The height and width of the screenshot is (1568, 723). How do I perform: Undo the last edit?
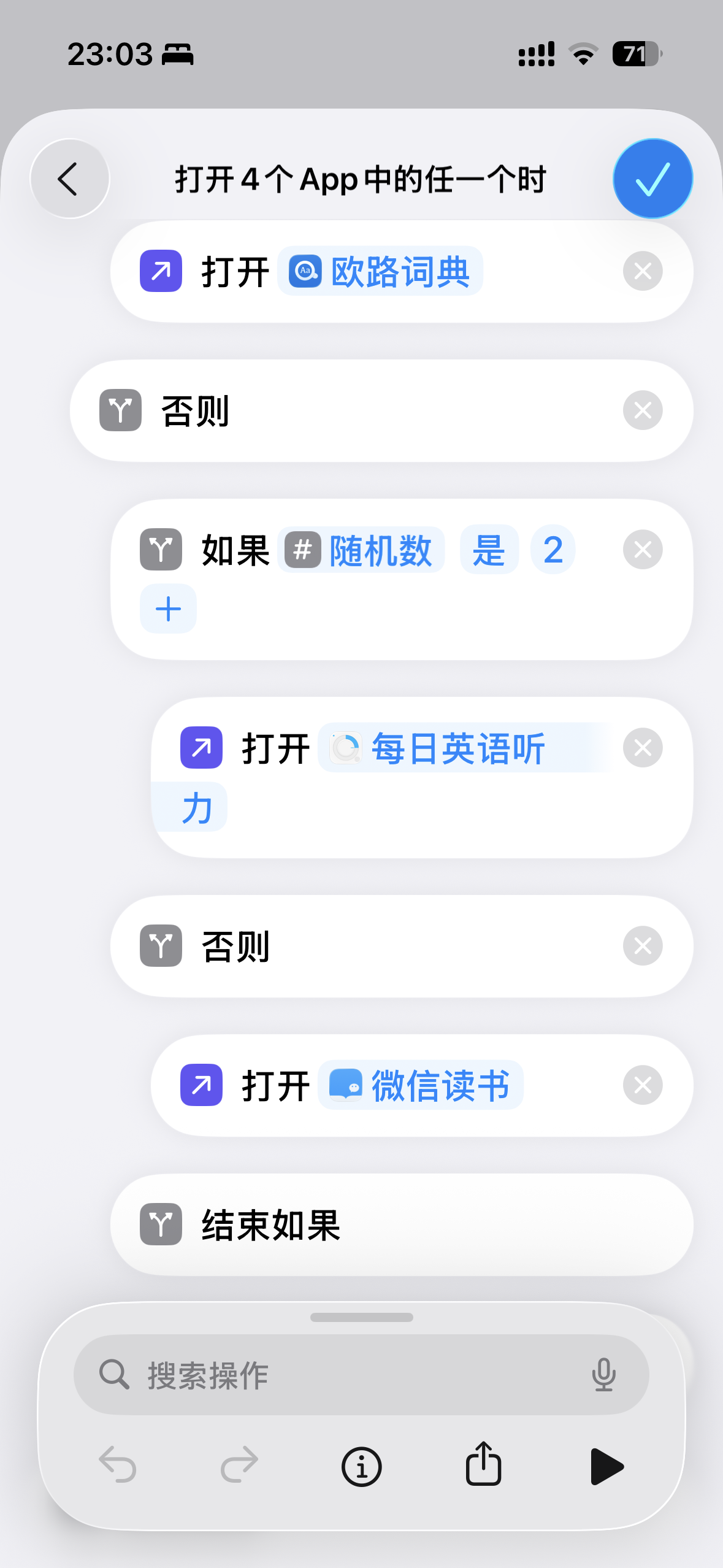[x=118, y=1465]
